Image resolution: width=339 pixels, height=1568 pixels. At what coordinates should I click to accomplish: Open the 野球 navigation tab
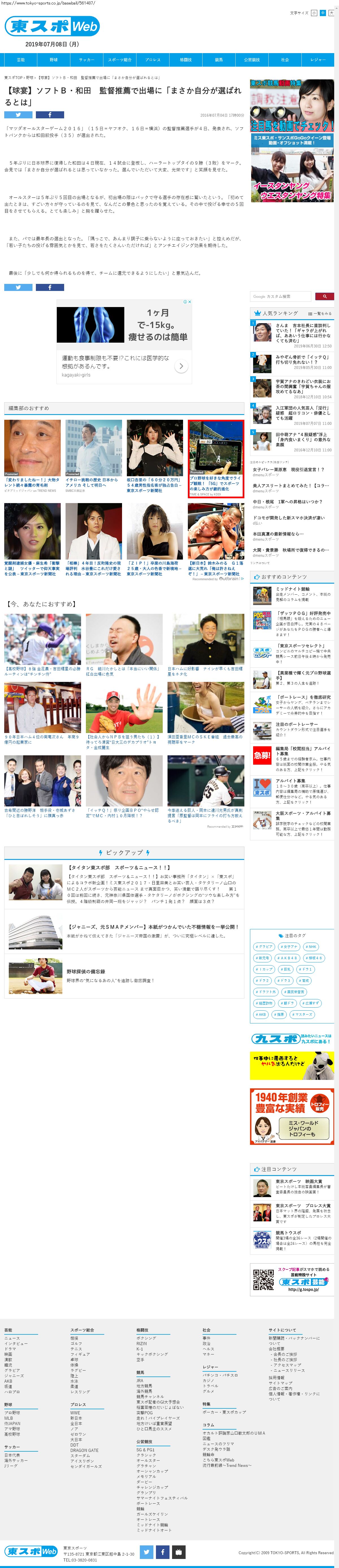(x=54, y=60)
